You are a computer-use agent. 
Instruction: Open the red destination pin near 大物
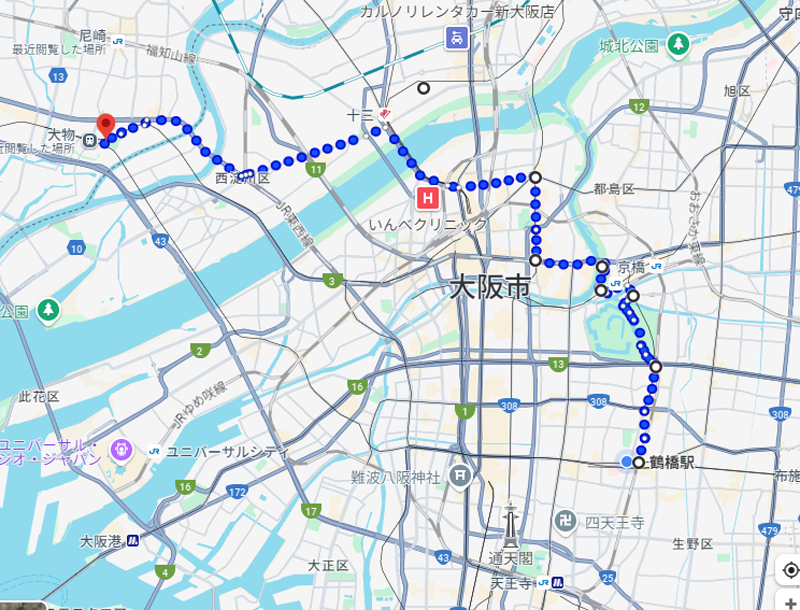point(104,126)
